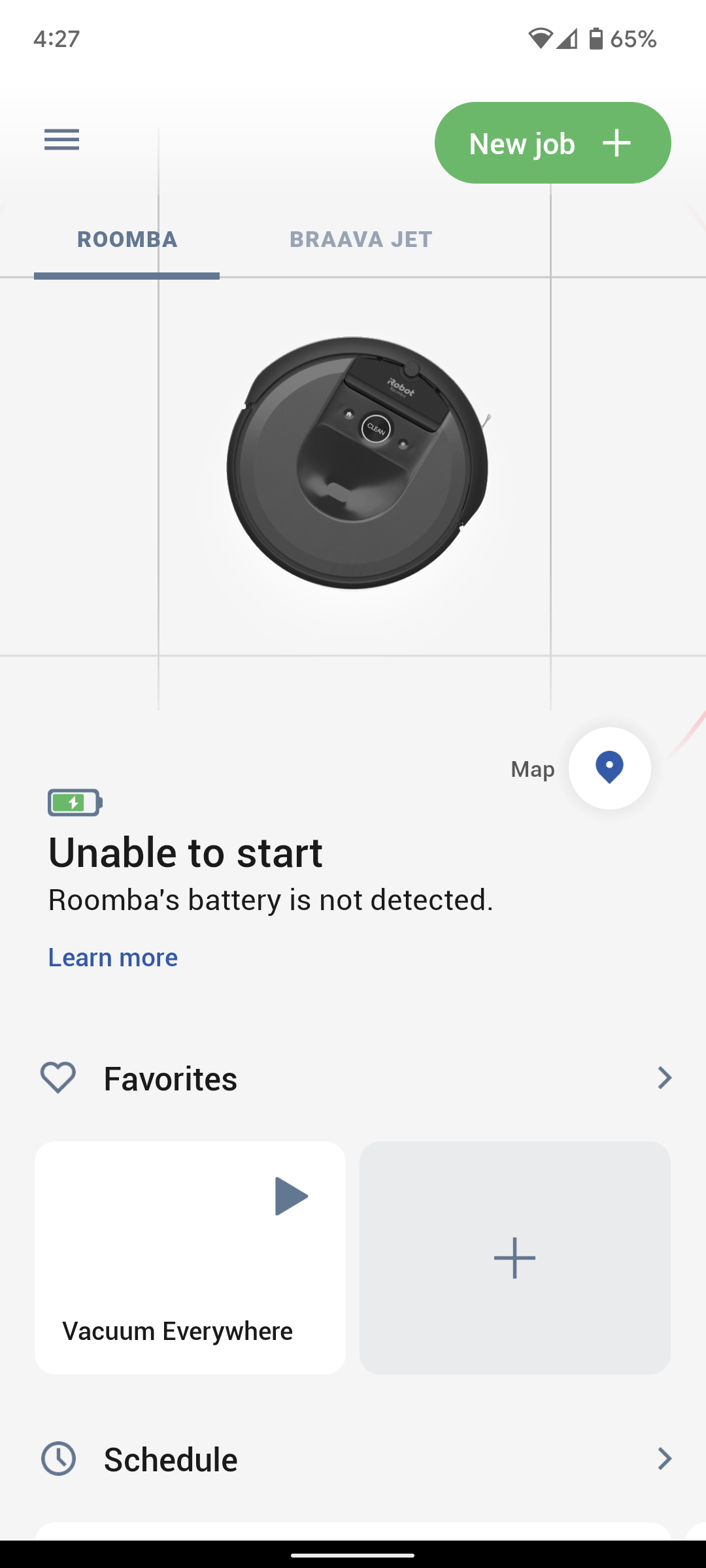
Task: Open the Learn more link
Action: click(x=112, y=956)
